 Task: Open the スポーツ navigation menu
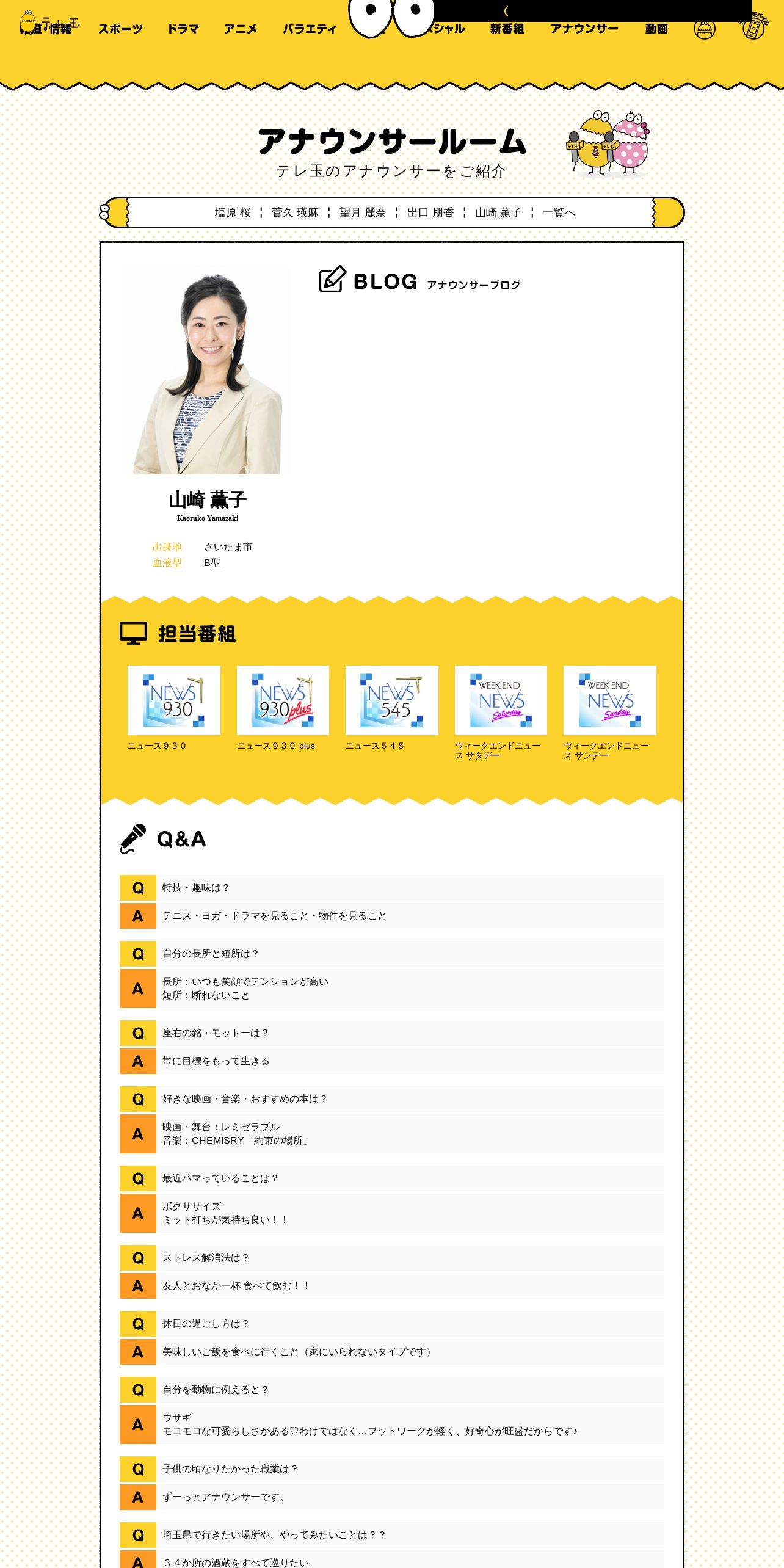coord(120,29)
